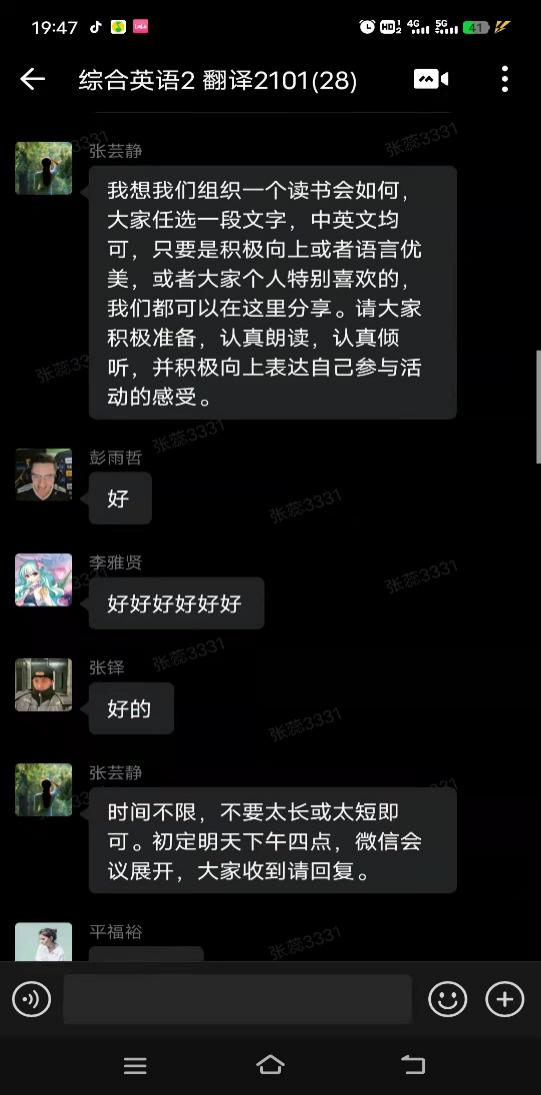Open the emoji picker
The width and height of the screenshot is (541, 1095).
[447, 999]
